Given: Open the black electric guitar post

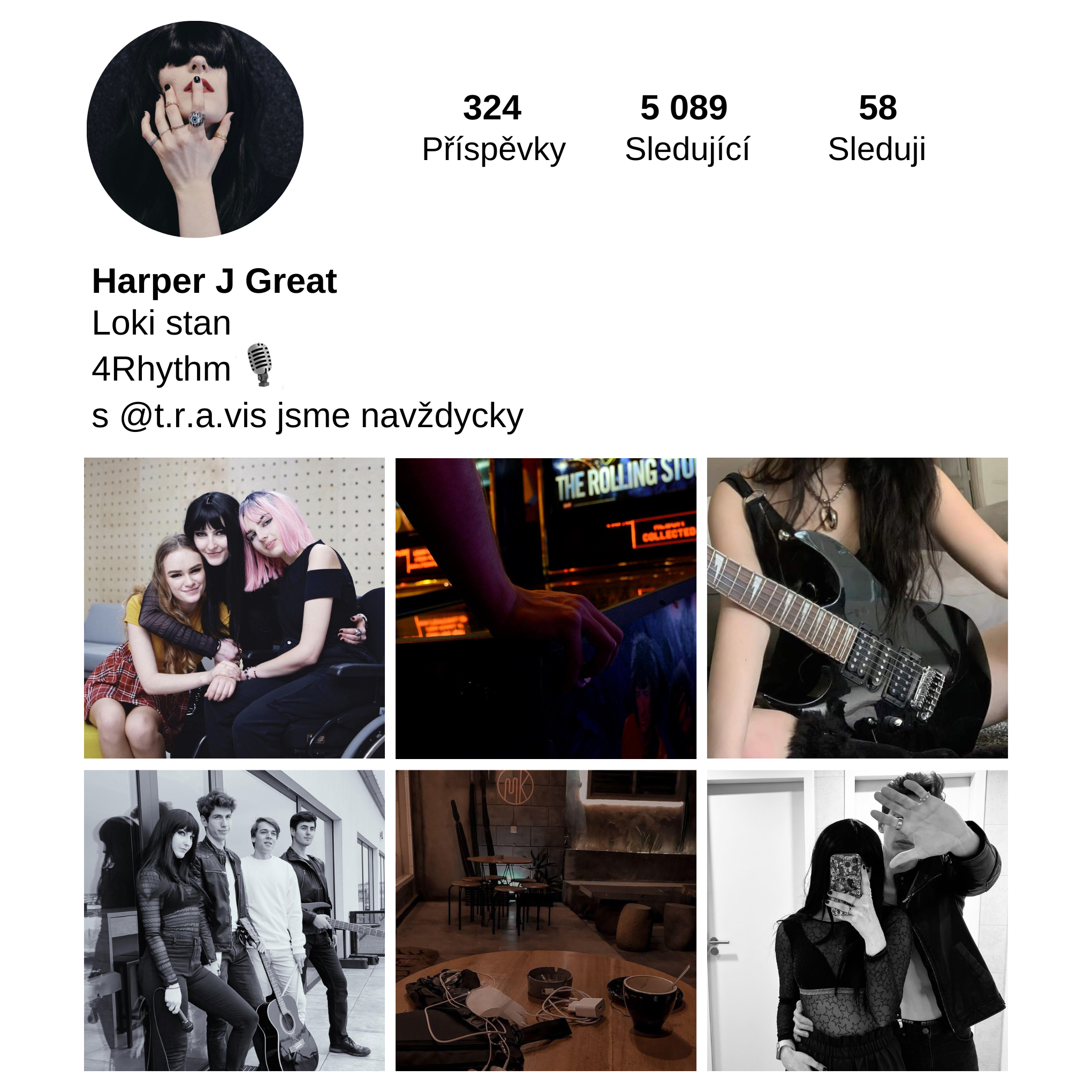Looking at the screenshot, I should [x=857, y=608].
